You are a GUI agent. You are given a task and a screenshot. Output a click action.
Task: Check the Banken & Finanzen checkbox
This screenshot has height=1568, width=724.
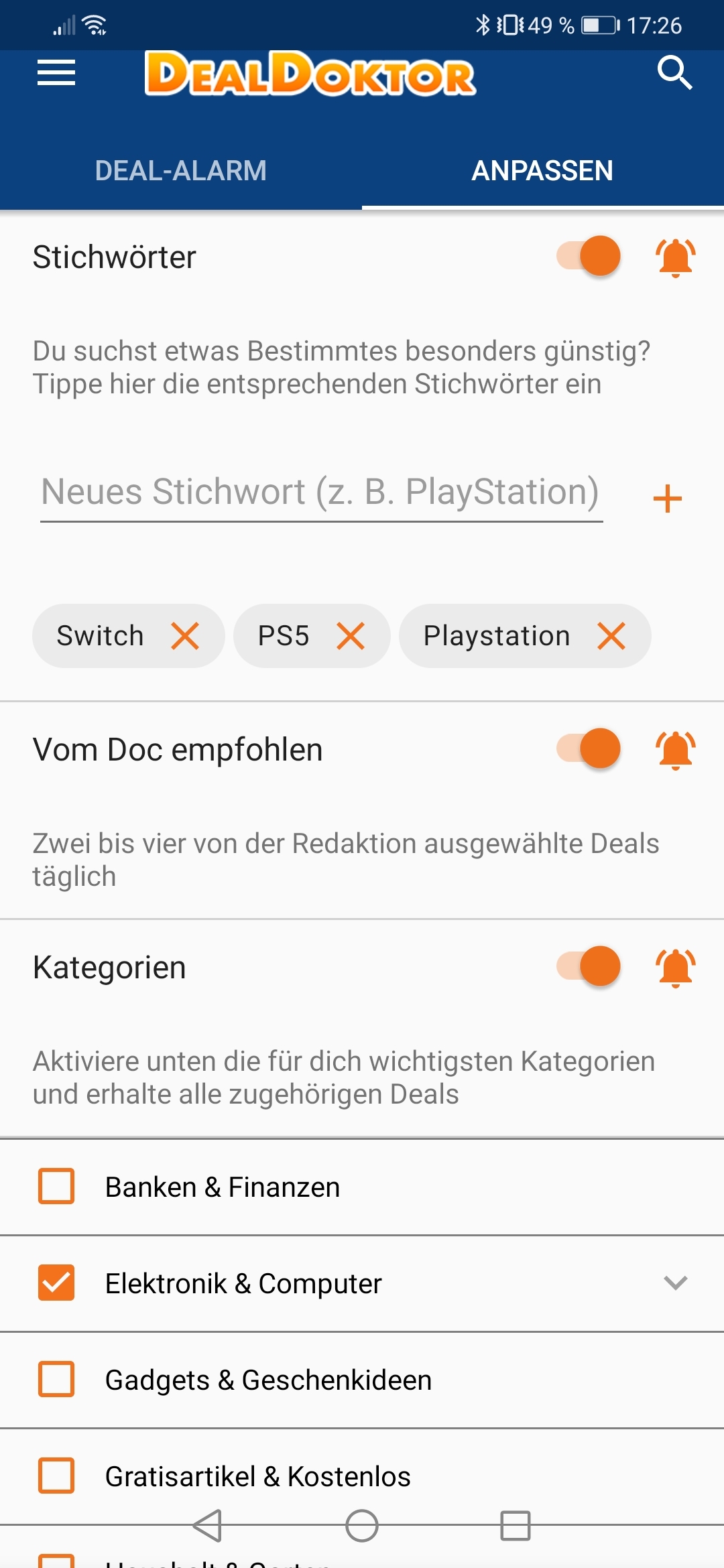click(56, 1187)
